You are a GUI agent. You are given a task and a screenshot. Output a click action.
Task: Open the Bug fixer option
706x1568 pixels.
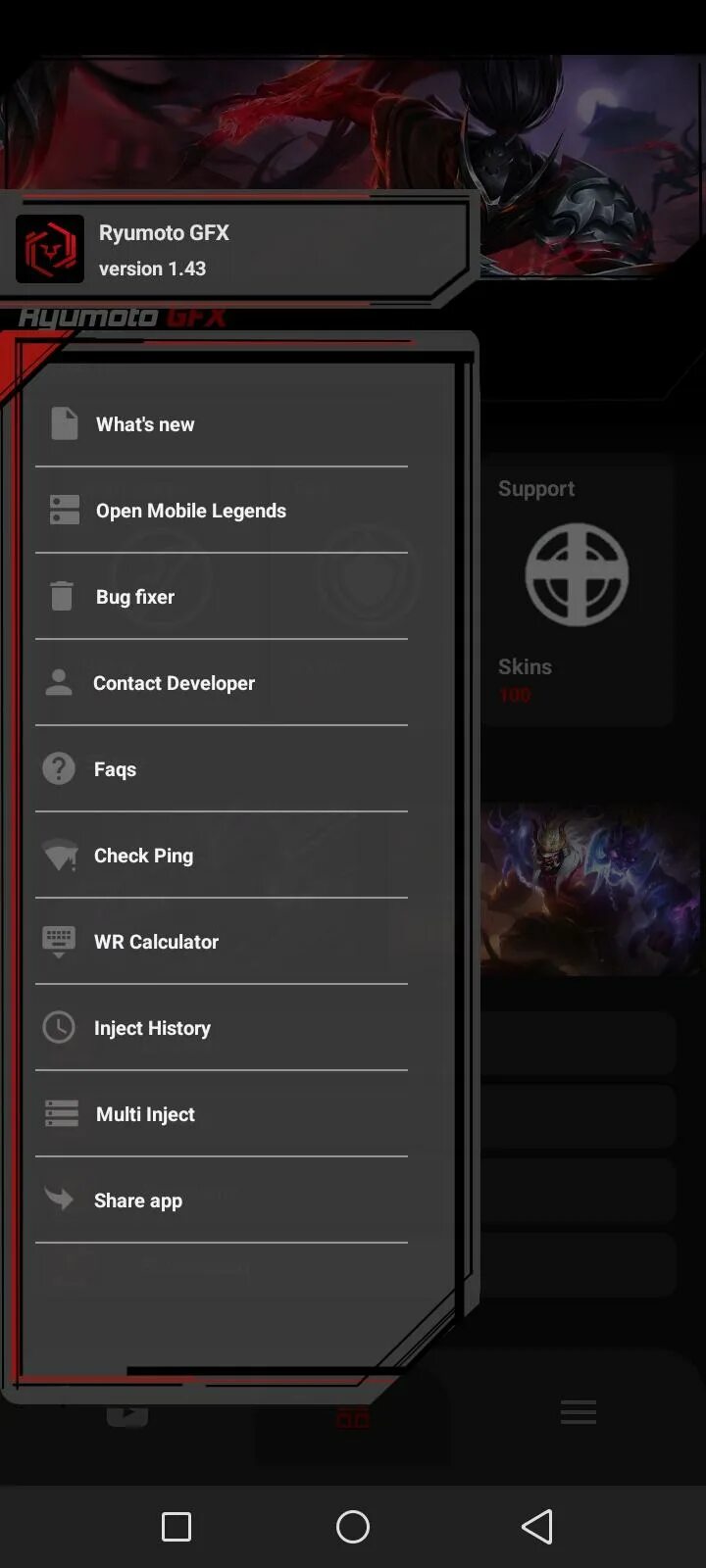pyautogui.click(x=222, y=597)
